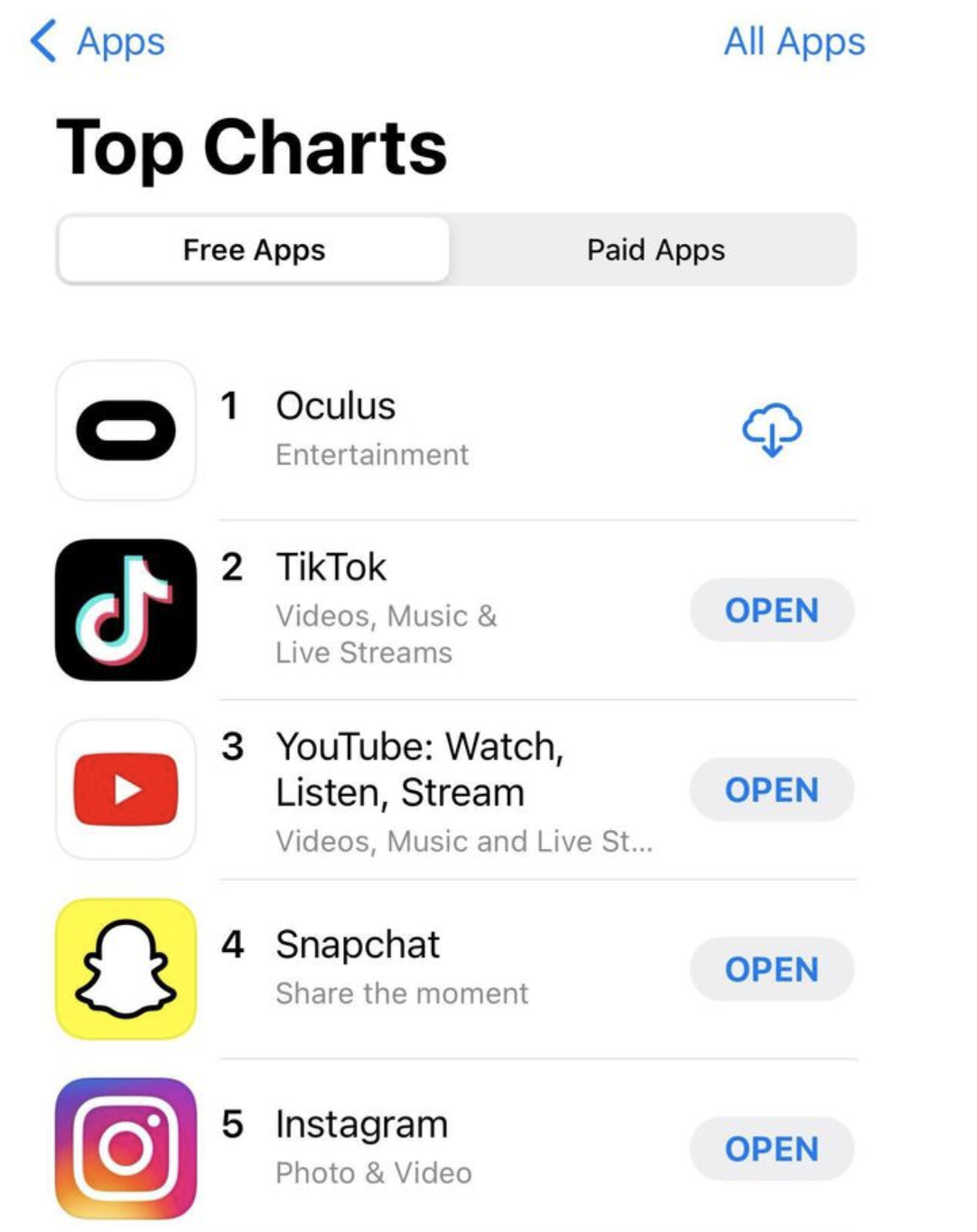View the Snapchat app page
This screenshot has width=977, height=1232.
tap(358, 946)
